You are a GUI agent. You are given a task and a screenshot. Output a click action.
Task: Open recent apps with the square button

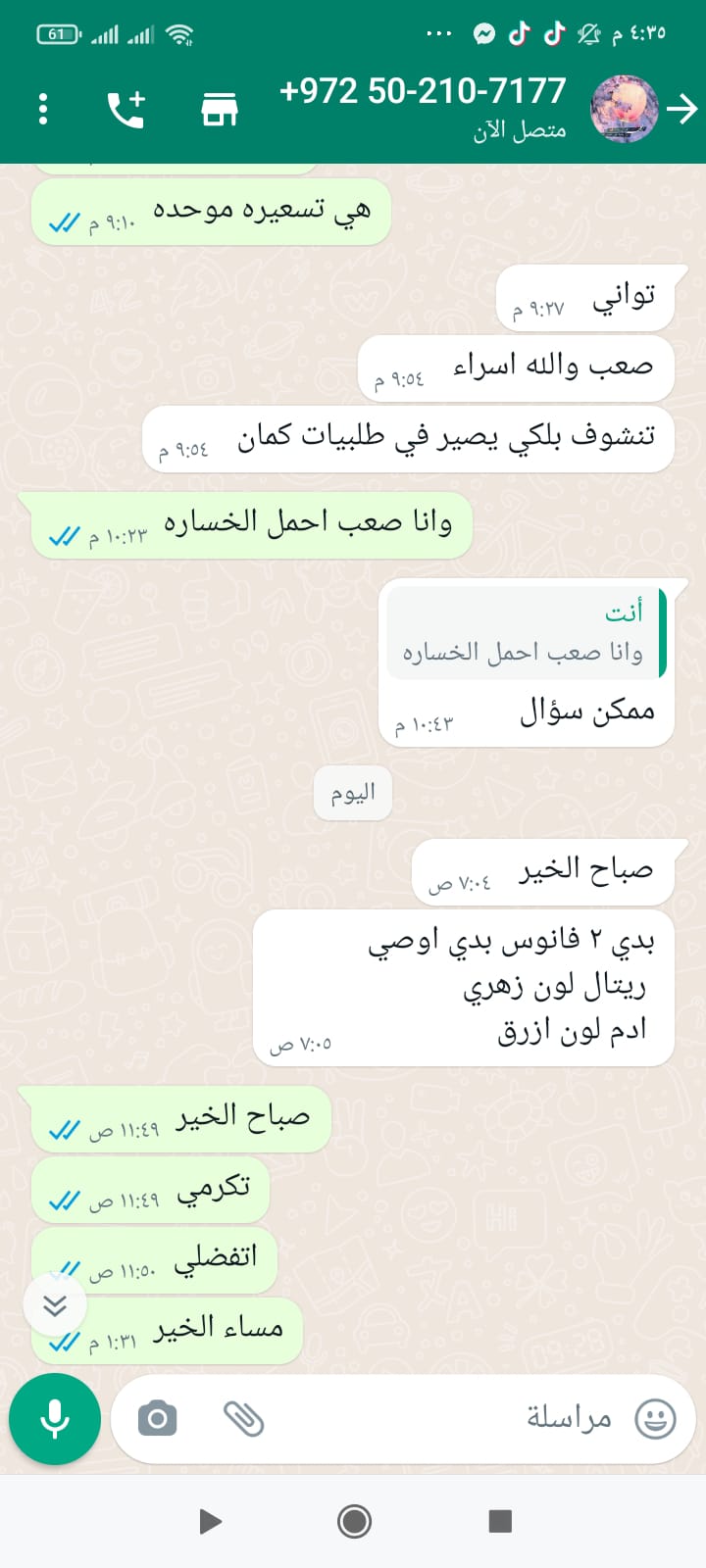pos(500,1521)
